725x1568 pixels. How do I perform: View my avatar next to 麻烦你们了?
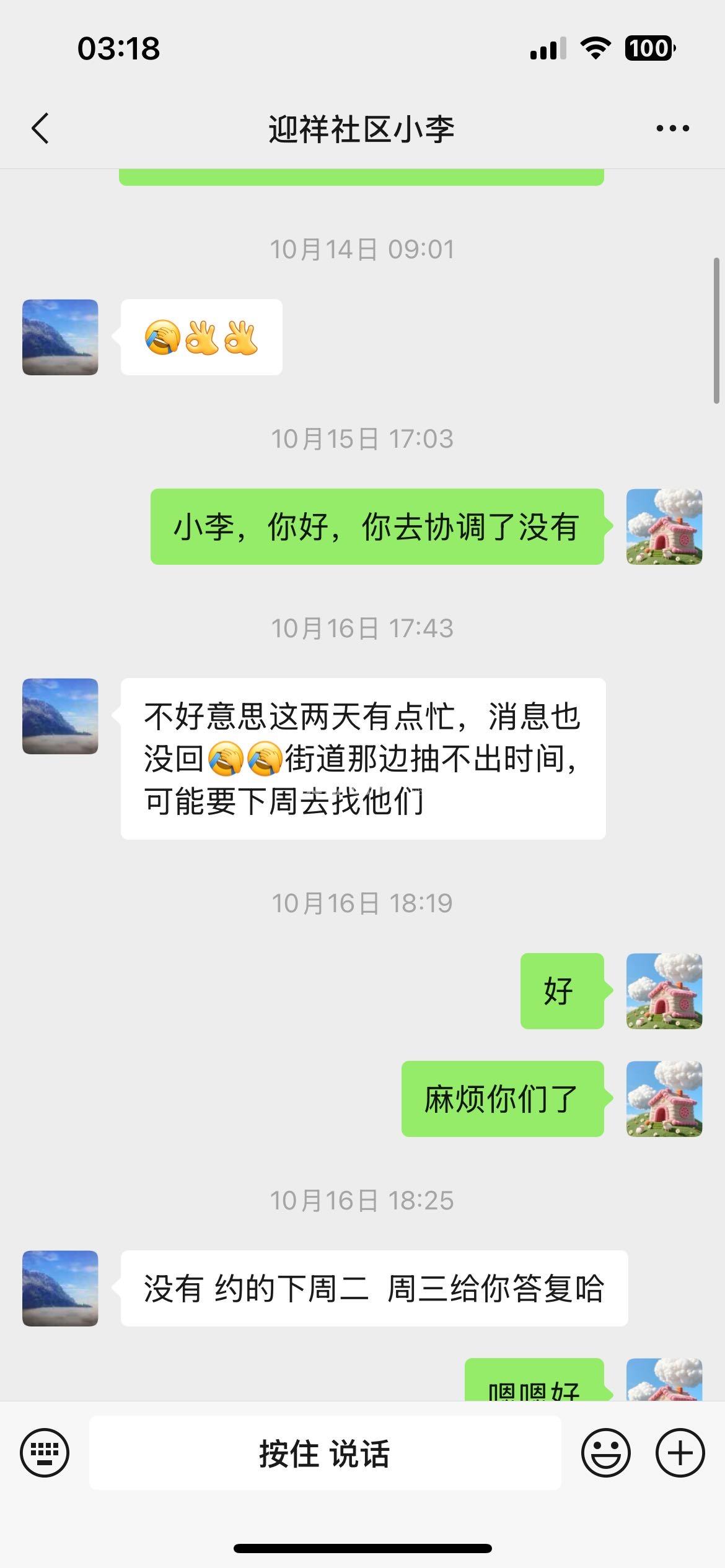point(664,1099)
